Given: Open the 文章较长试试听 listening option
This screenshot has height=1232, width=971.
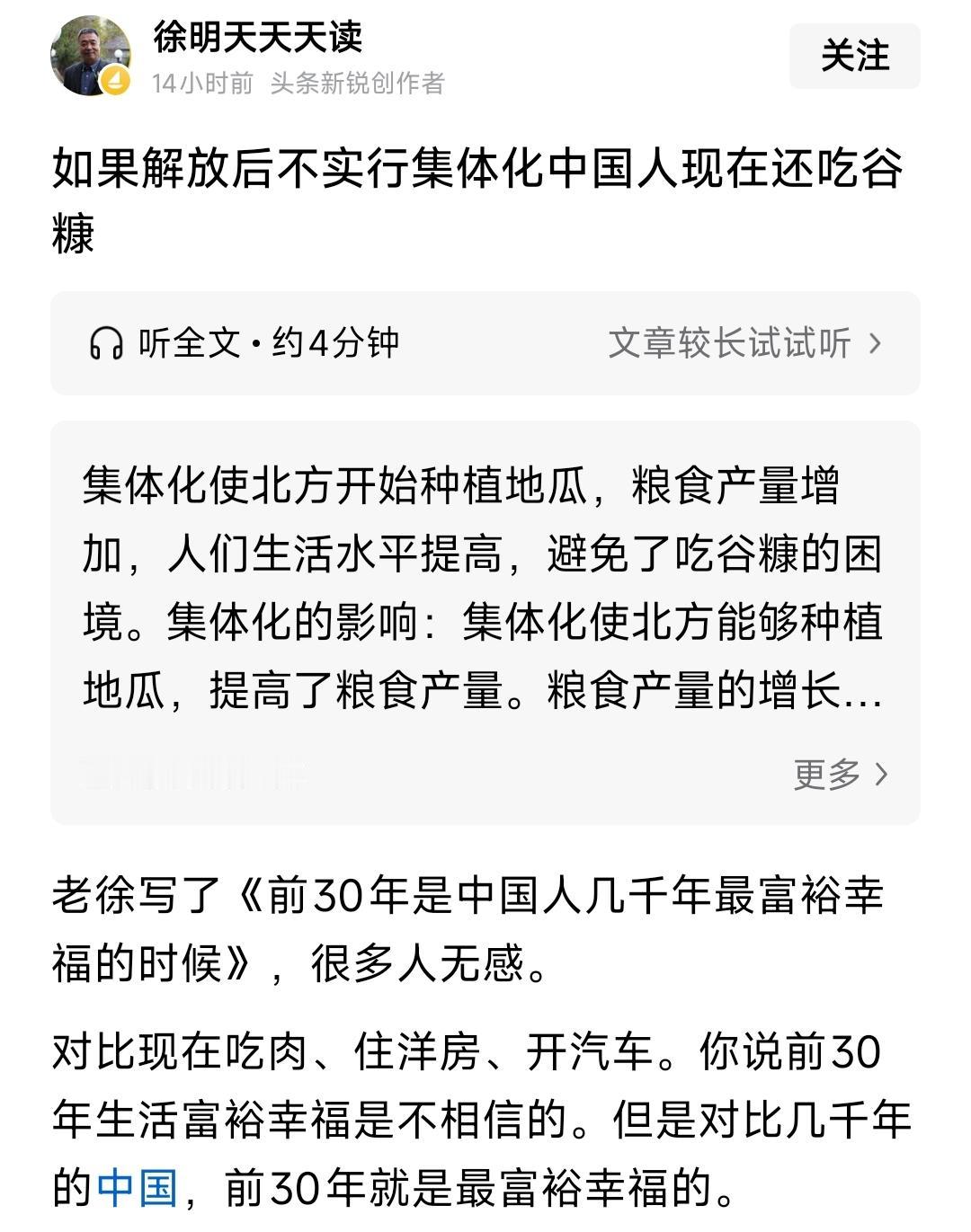Looking at the screenshot, I should click(x=731, y=344).
